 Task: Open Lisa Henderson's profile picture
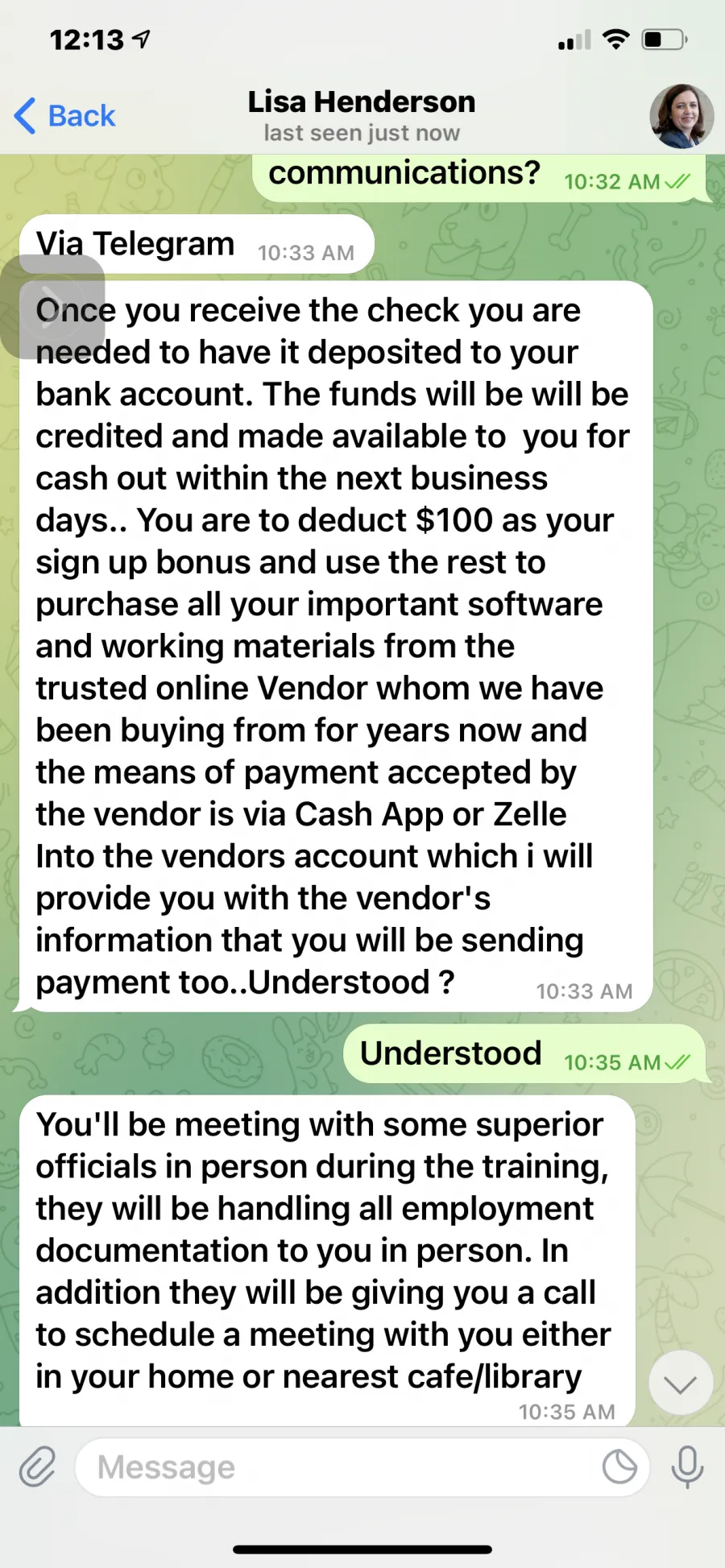click(681, 116)
